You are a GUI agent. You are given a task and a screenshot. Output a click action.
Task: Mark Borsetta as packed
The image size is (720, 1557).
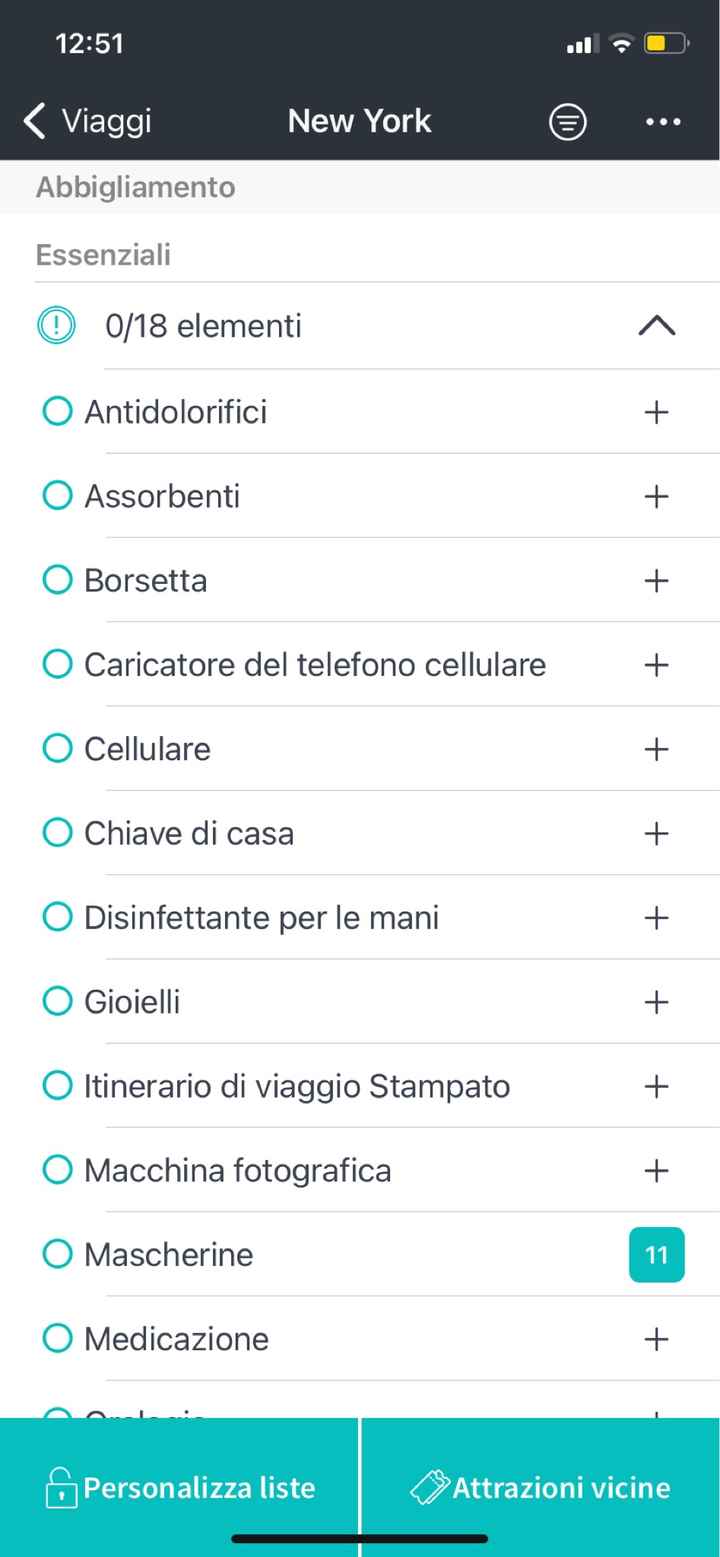(57, 580)
